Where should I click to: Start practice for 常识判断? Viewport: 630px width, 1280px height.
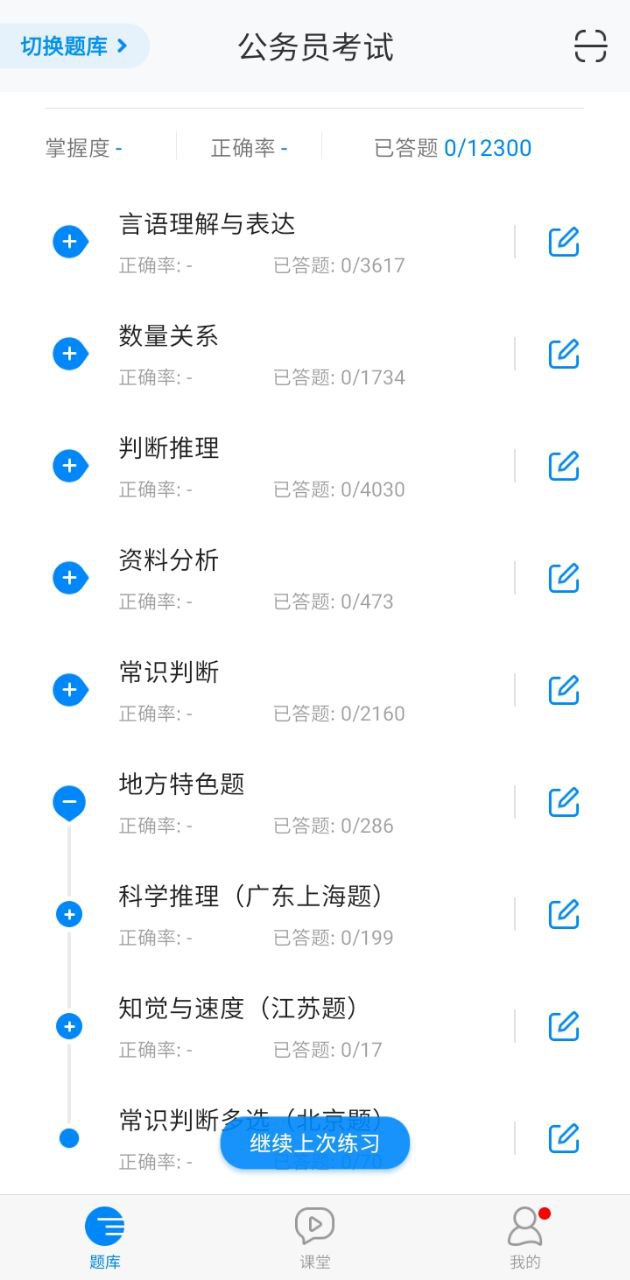tap(564, 690)
